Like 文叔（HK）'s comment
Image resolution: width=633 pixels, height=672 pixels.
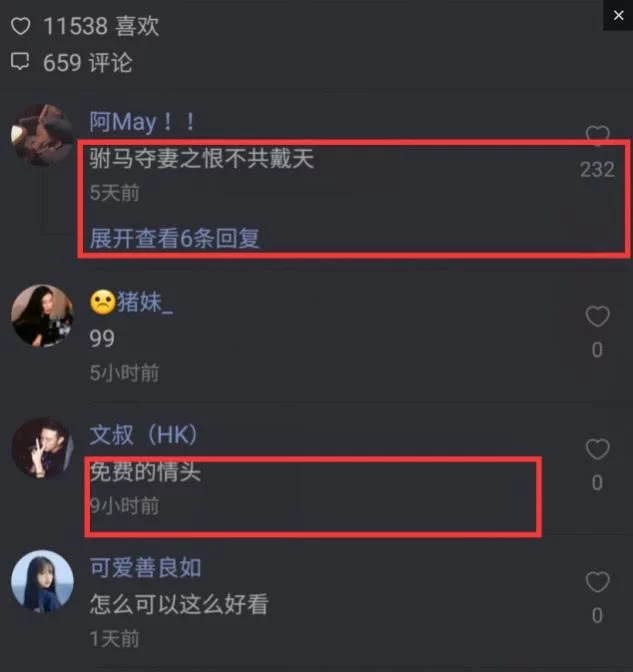click(x=597, y=450)
